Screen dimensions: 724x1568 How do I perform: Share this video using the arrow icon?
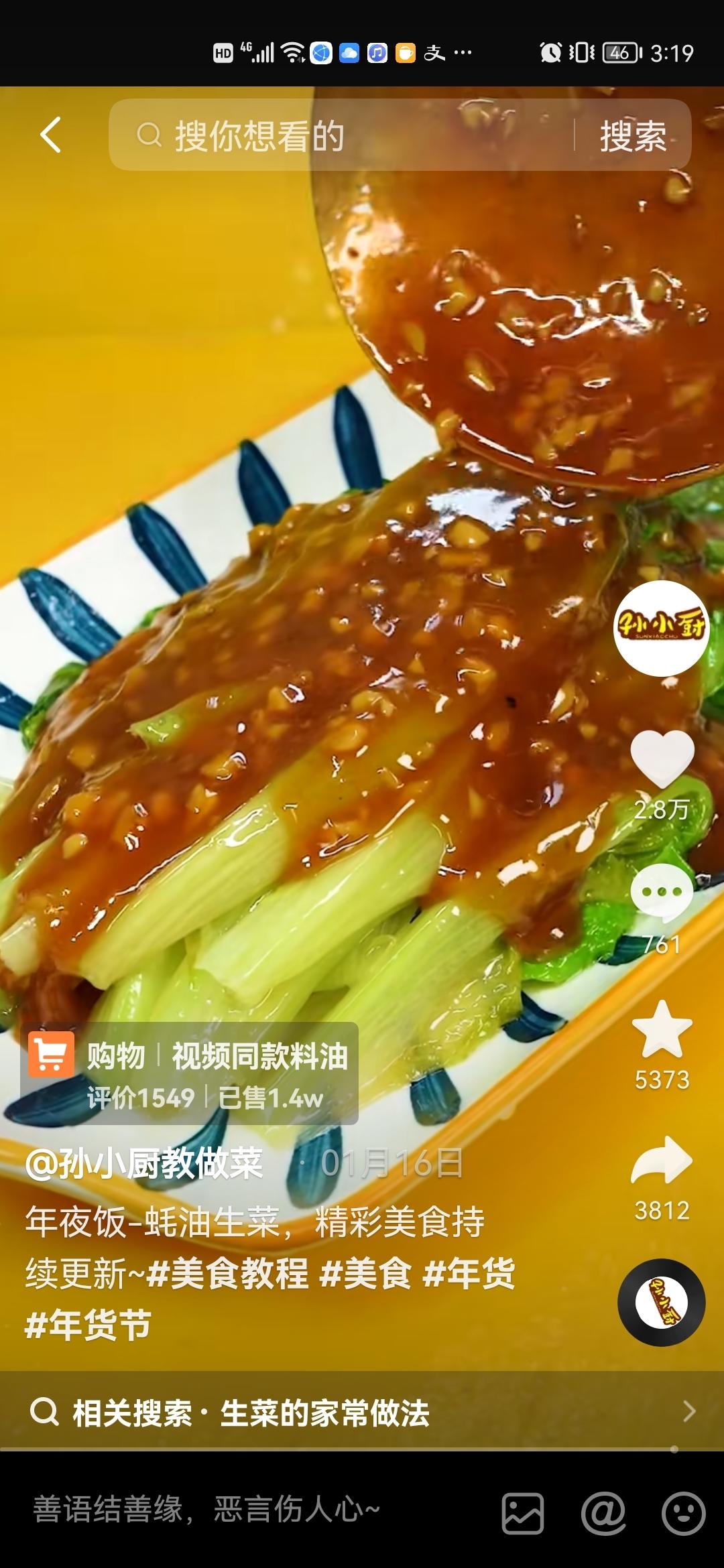[x=662, y=1161]
